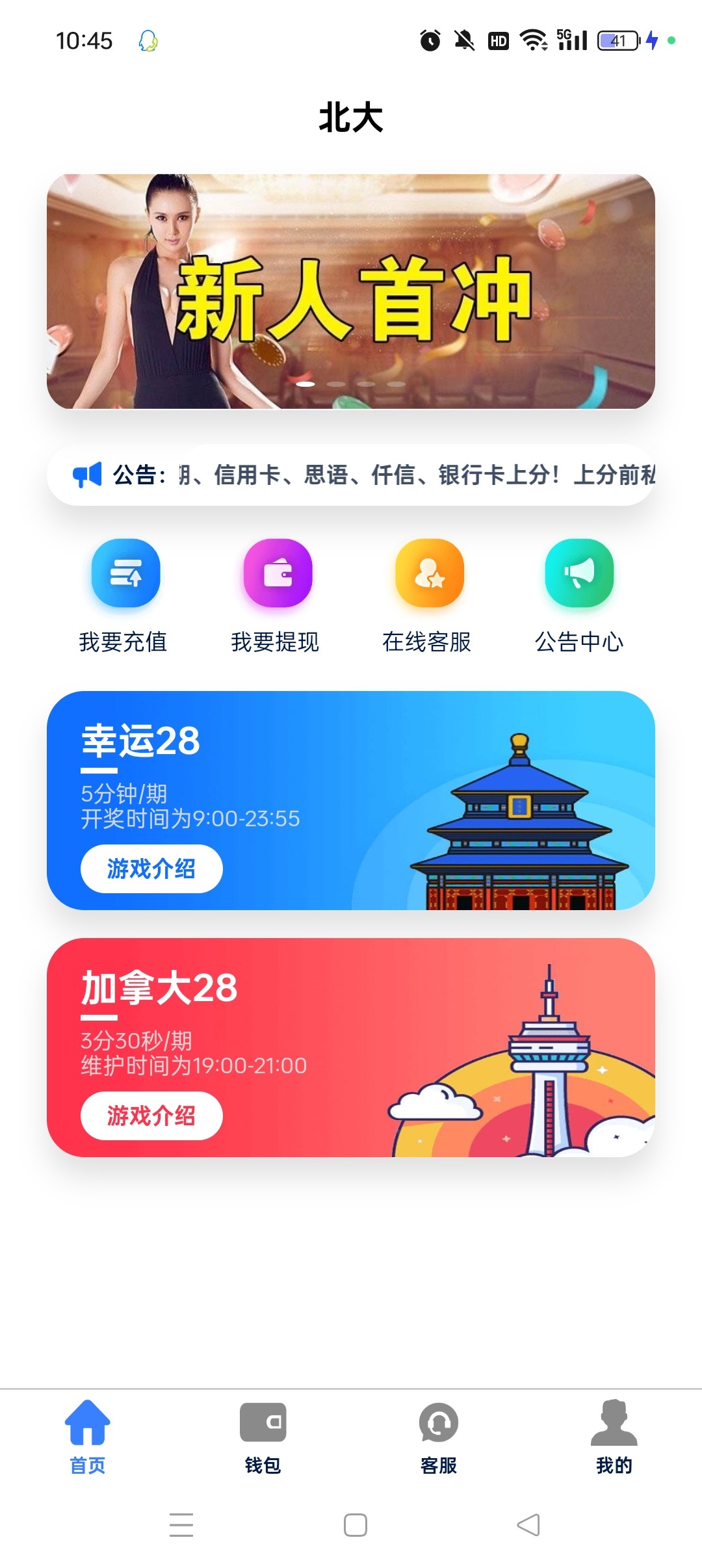Tap the 我要充值 recharge icon

coord(125,573)
